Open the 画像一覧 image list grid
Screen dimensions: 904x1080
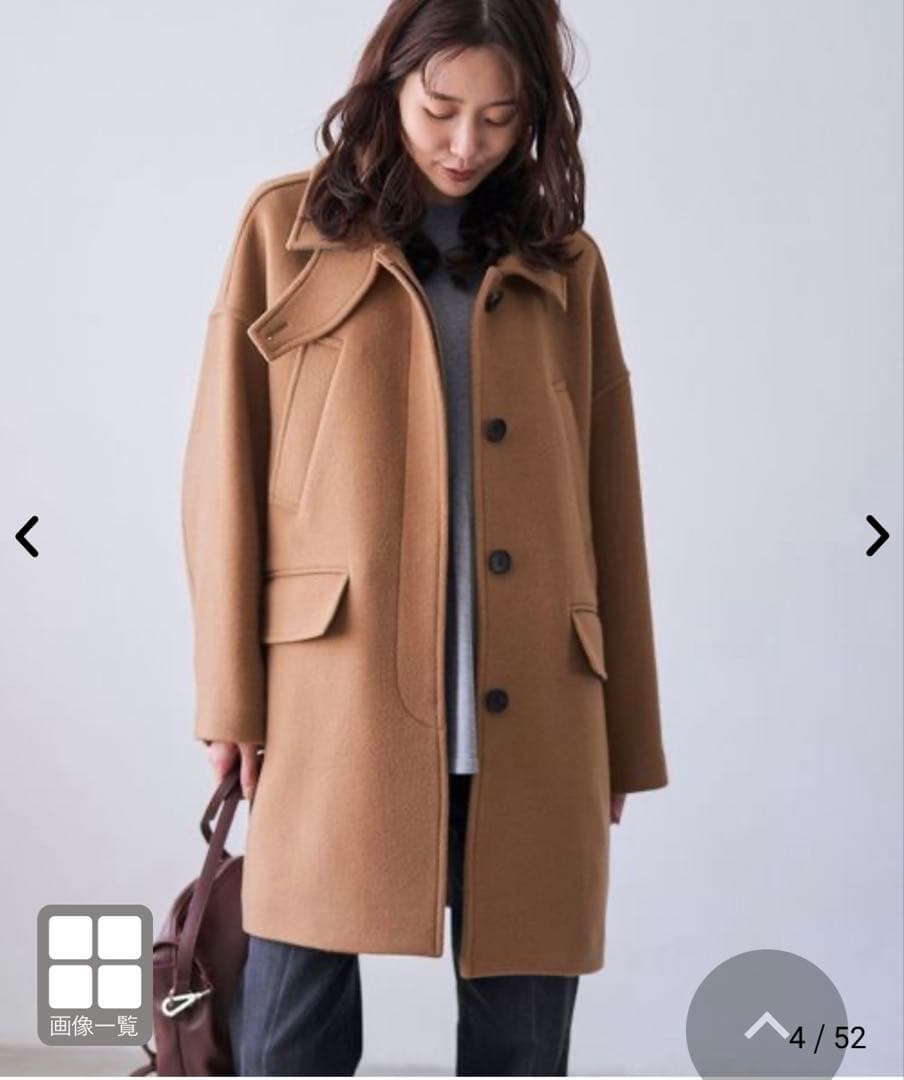95,974
